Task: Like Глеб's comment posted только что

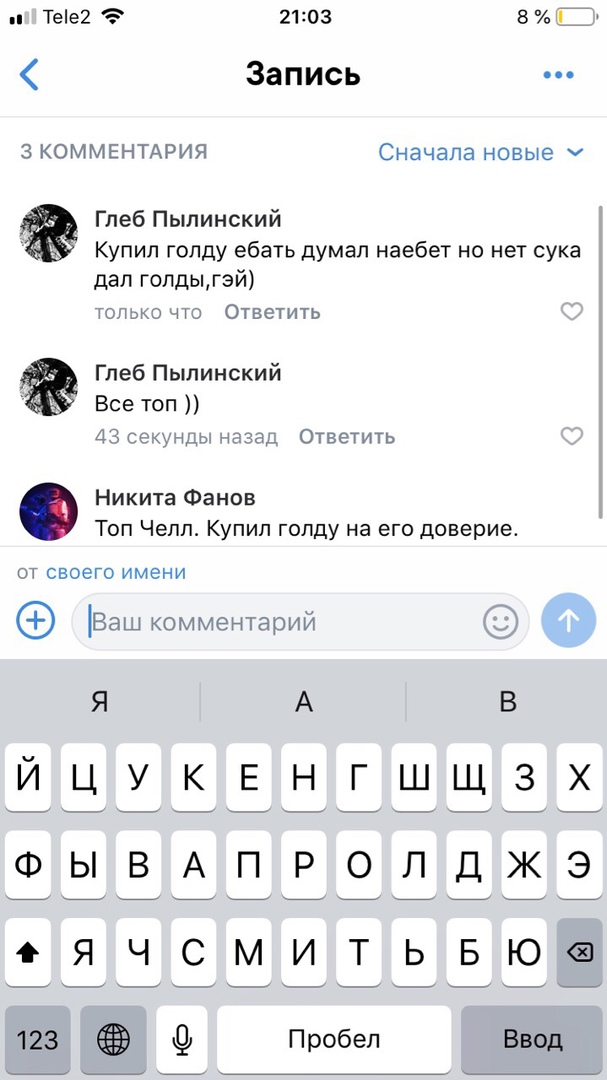Action: (x=571, y=312)
